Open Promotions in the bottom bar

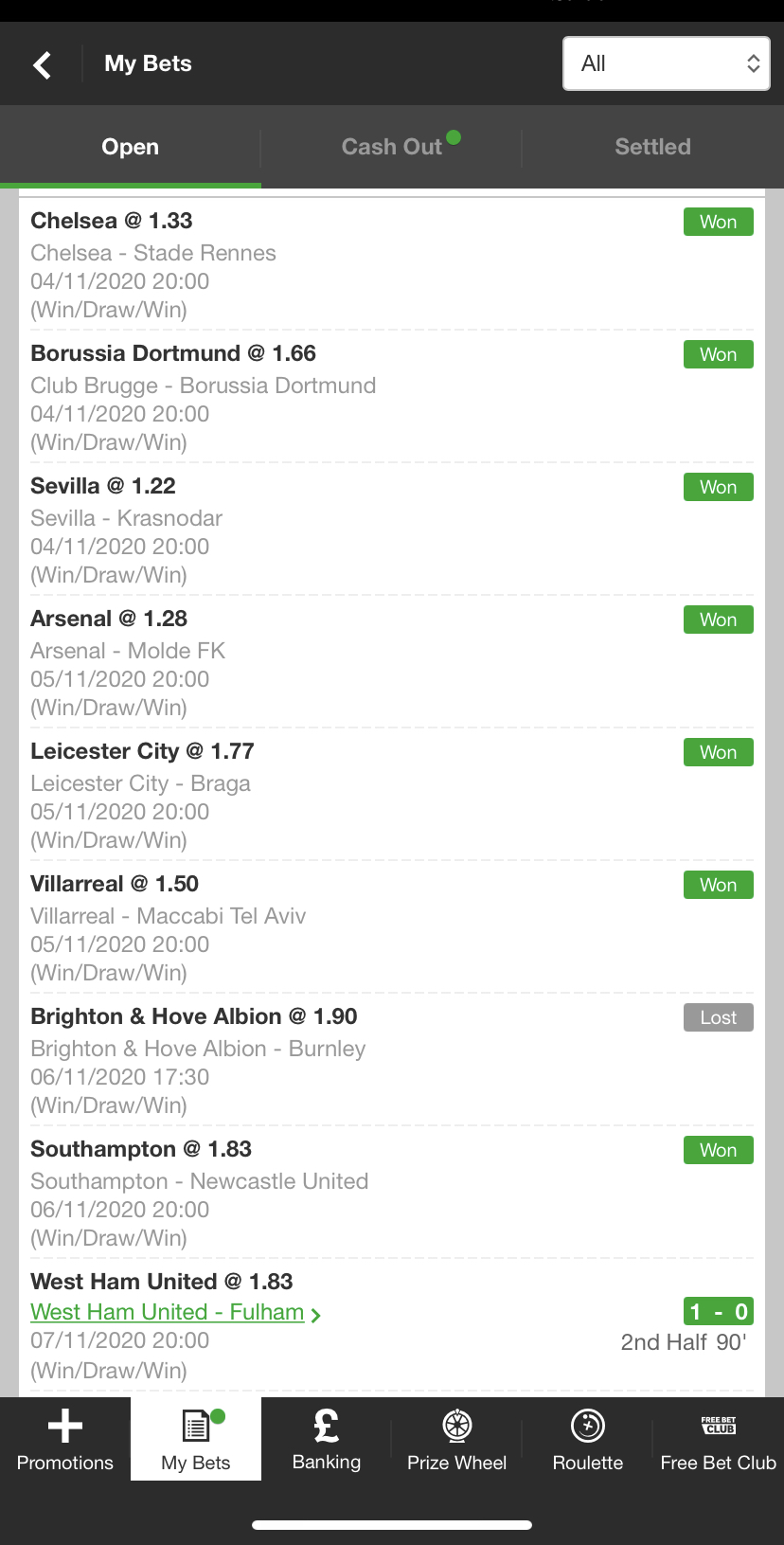(x=65, y=1439)
